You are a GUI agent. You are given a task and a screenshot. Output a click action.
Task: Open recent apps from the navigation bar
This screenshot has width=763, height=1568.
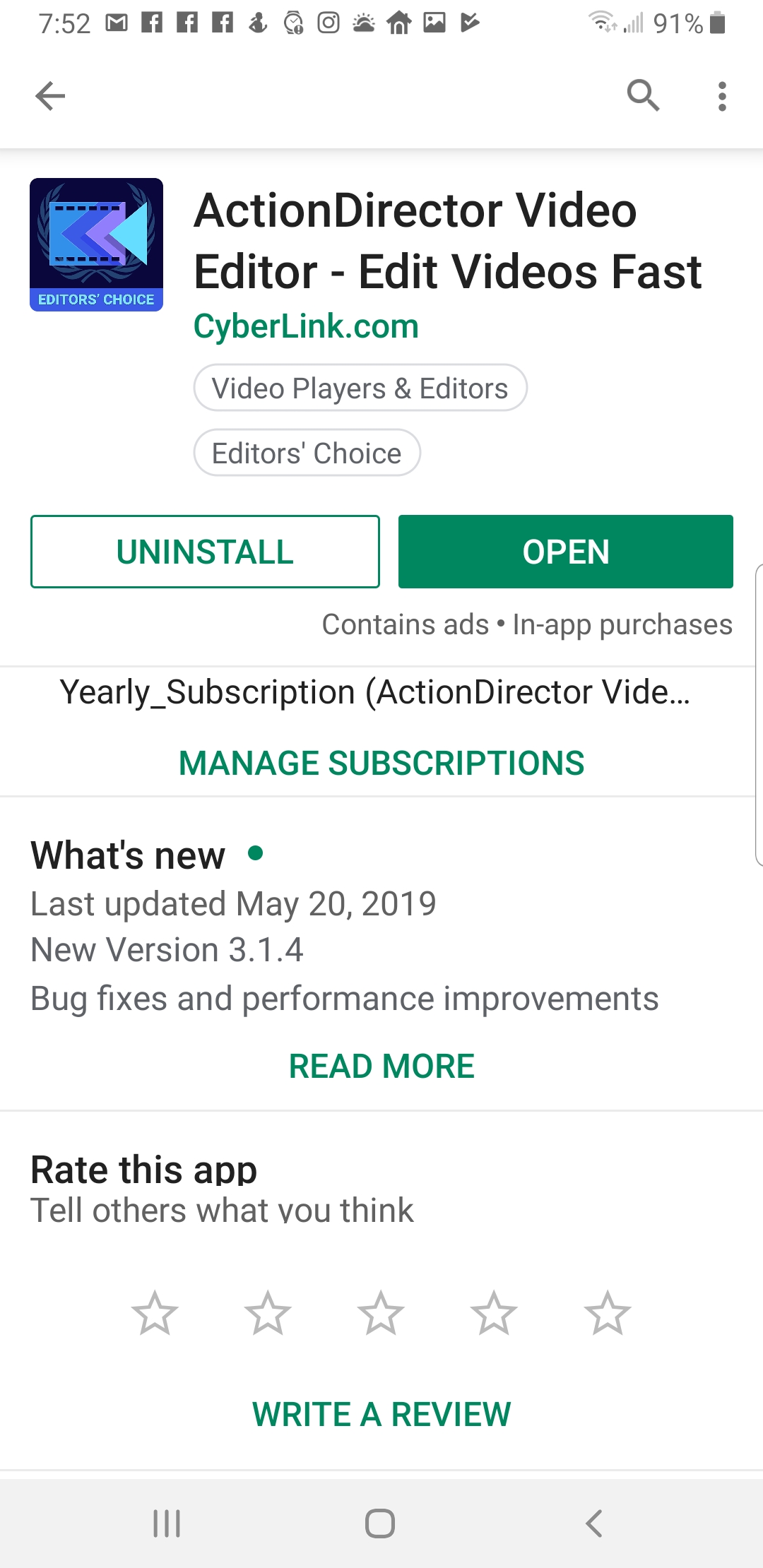(x=167, y=1524)
